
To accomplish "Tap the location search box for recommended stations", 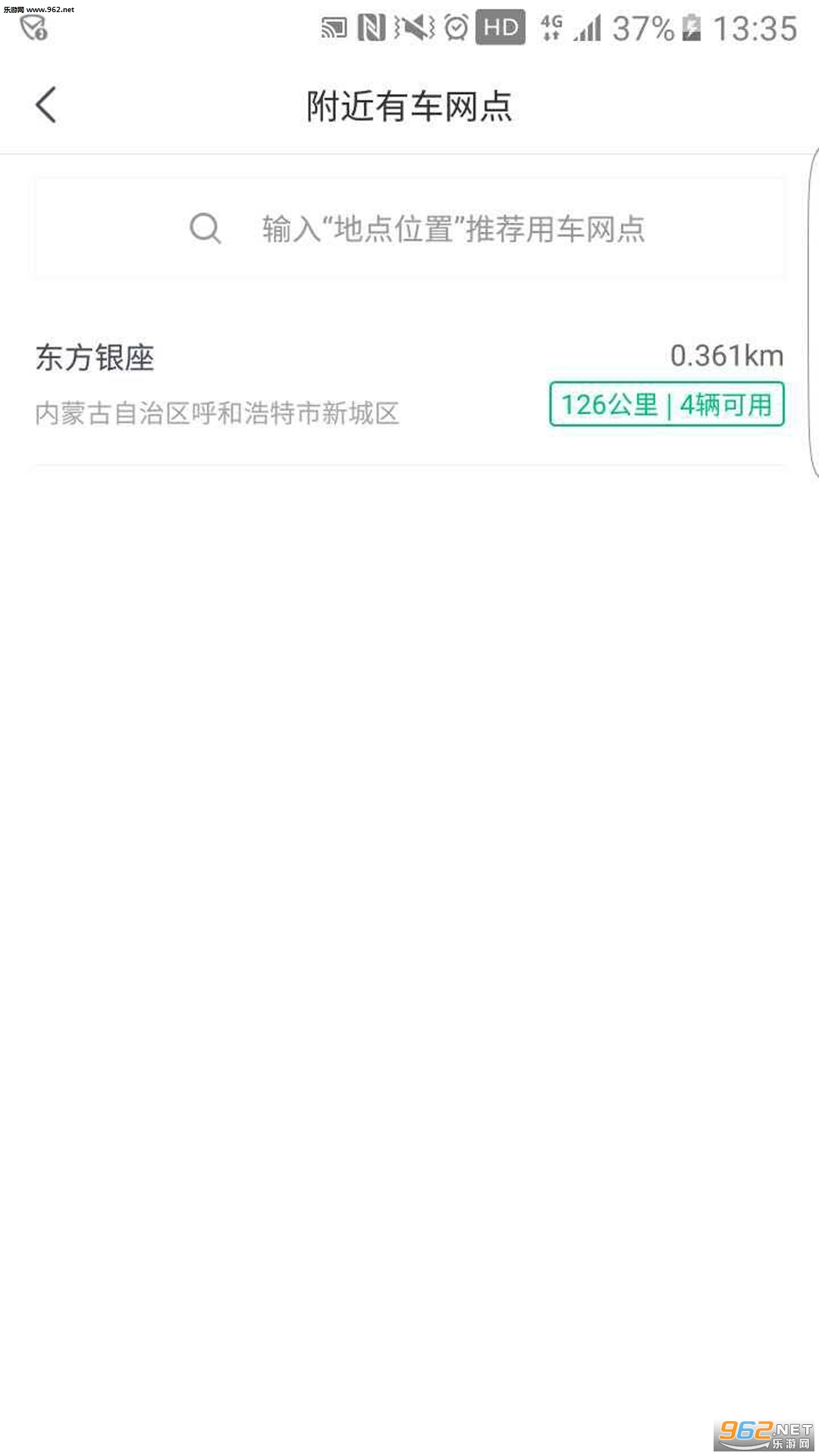I will (x=409, y=228).
